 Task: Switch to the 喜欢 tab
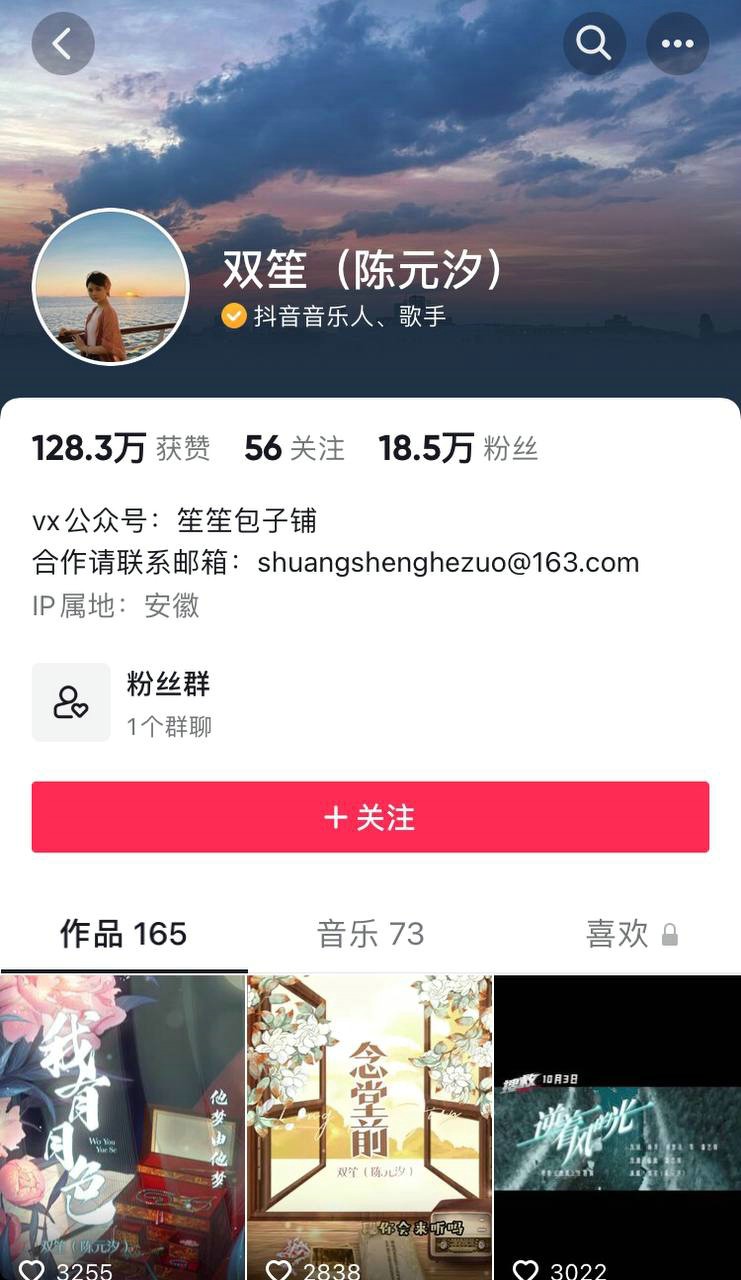pos(631,934)
